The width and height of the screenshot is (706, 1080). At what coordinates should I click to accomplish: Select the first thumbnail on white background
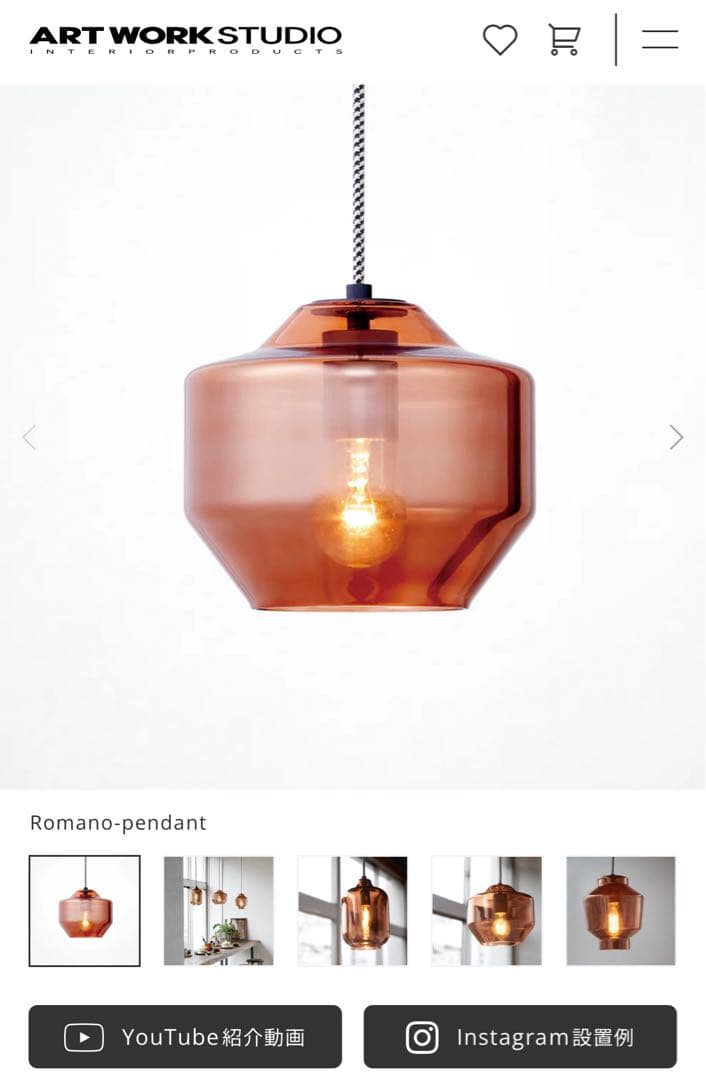(85, 911)
